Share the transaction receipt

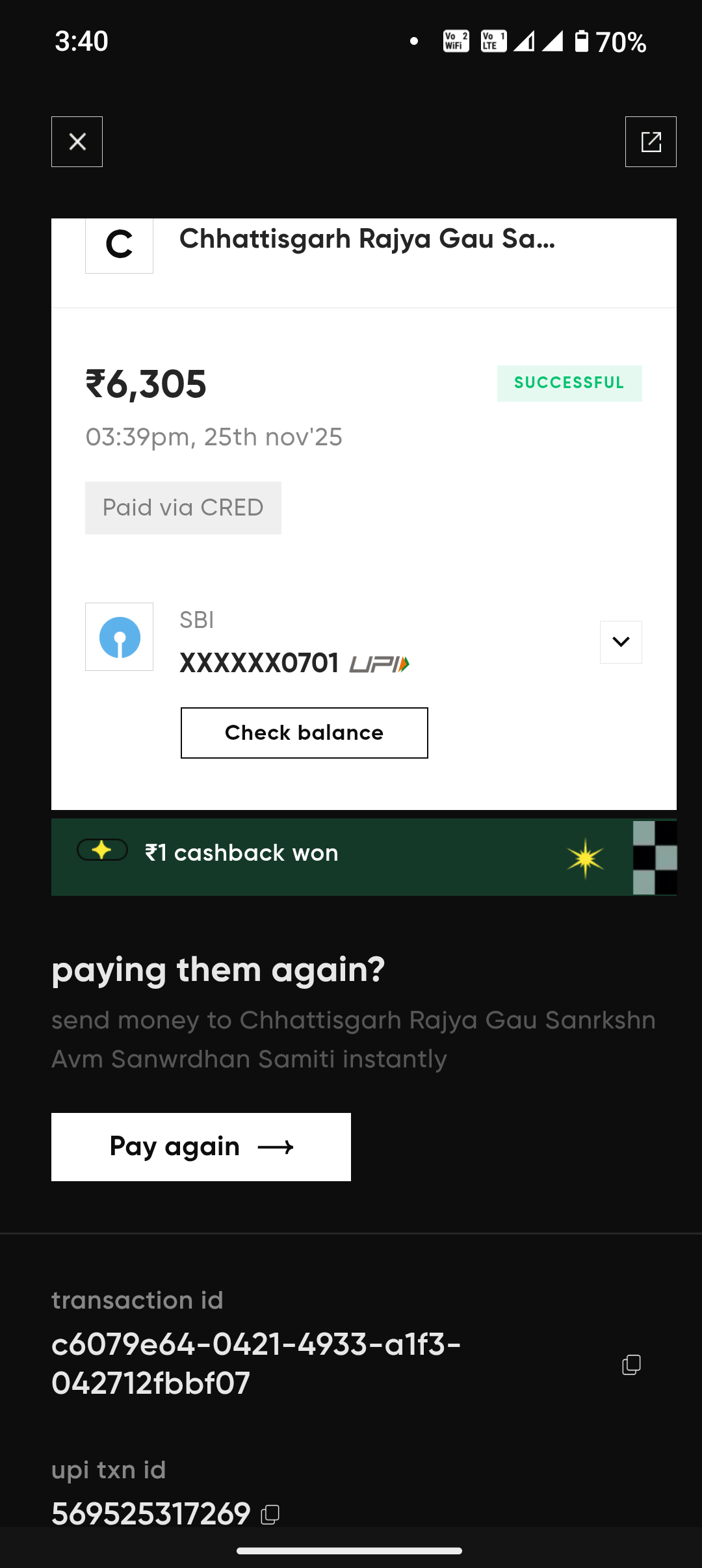pyautogui.click(x=651, y=142)
